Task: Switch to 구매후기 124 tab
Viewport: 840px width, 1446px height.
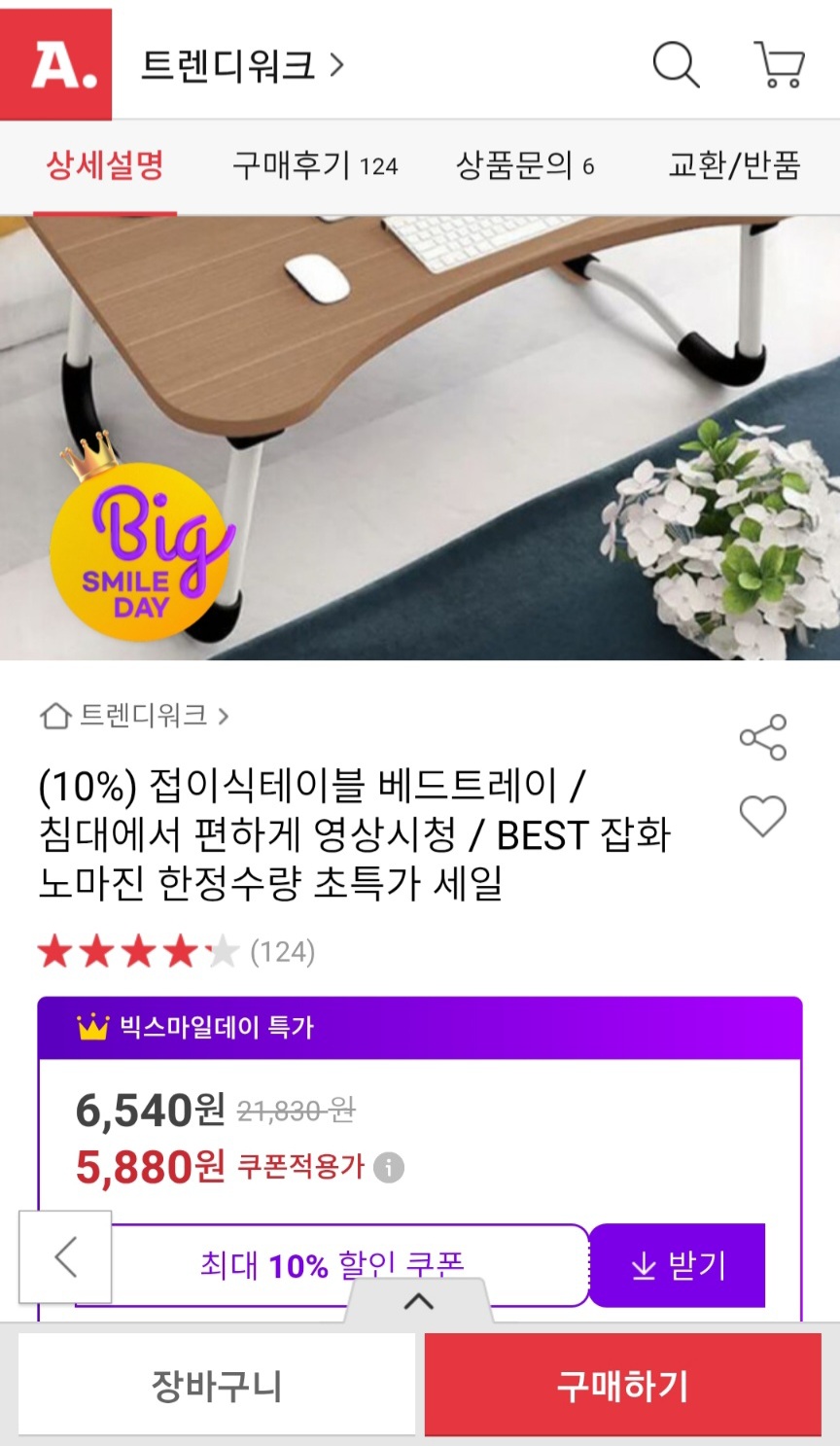Action: [x=315, y=165]
